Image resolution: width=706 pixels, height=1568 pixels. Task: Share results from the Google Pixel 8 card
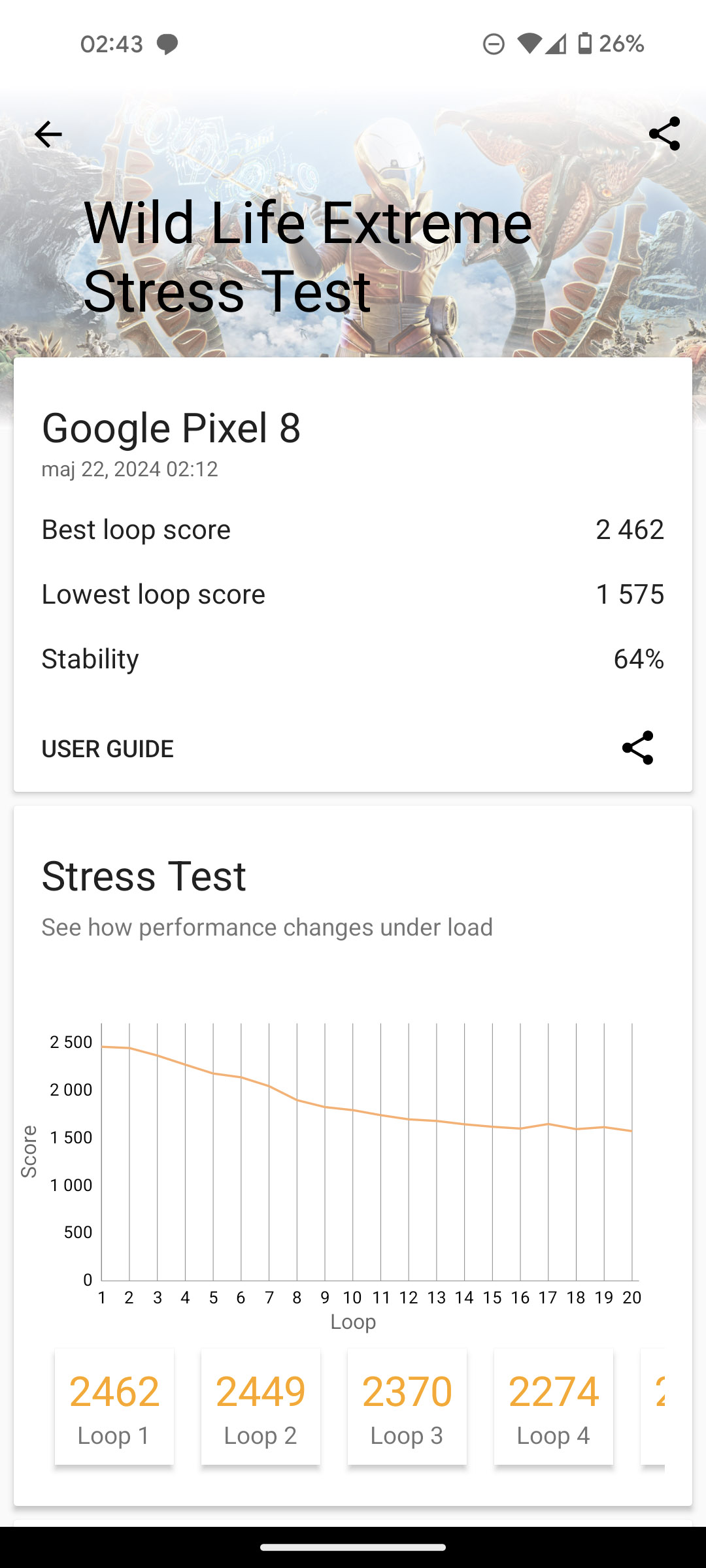[637, 747]
